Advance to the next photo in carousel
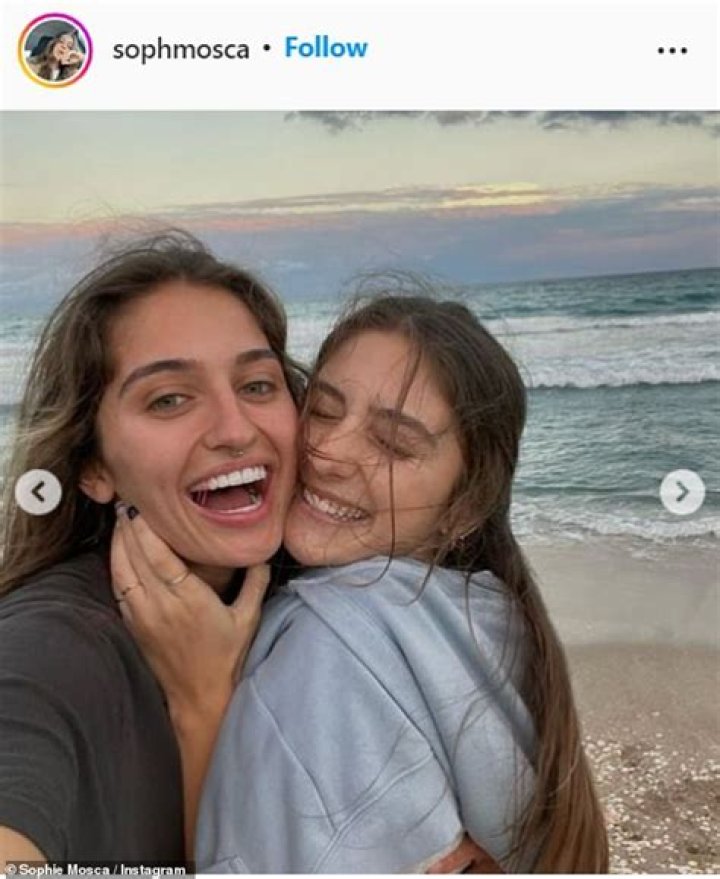This screenshot has height=879, width=720. 682,492
